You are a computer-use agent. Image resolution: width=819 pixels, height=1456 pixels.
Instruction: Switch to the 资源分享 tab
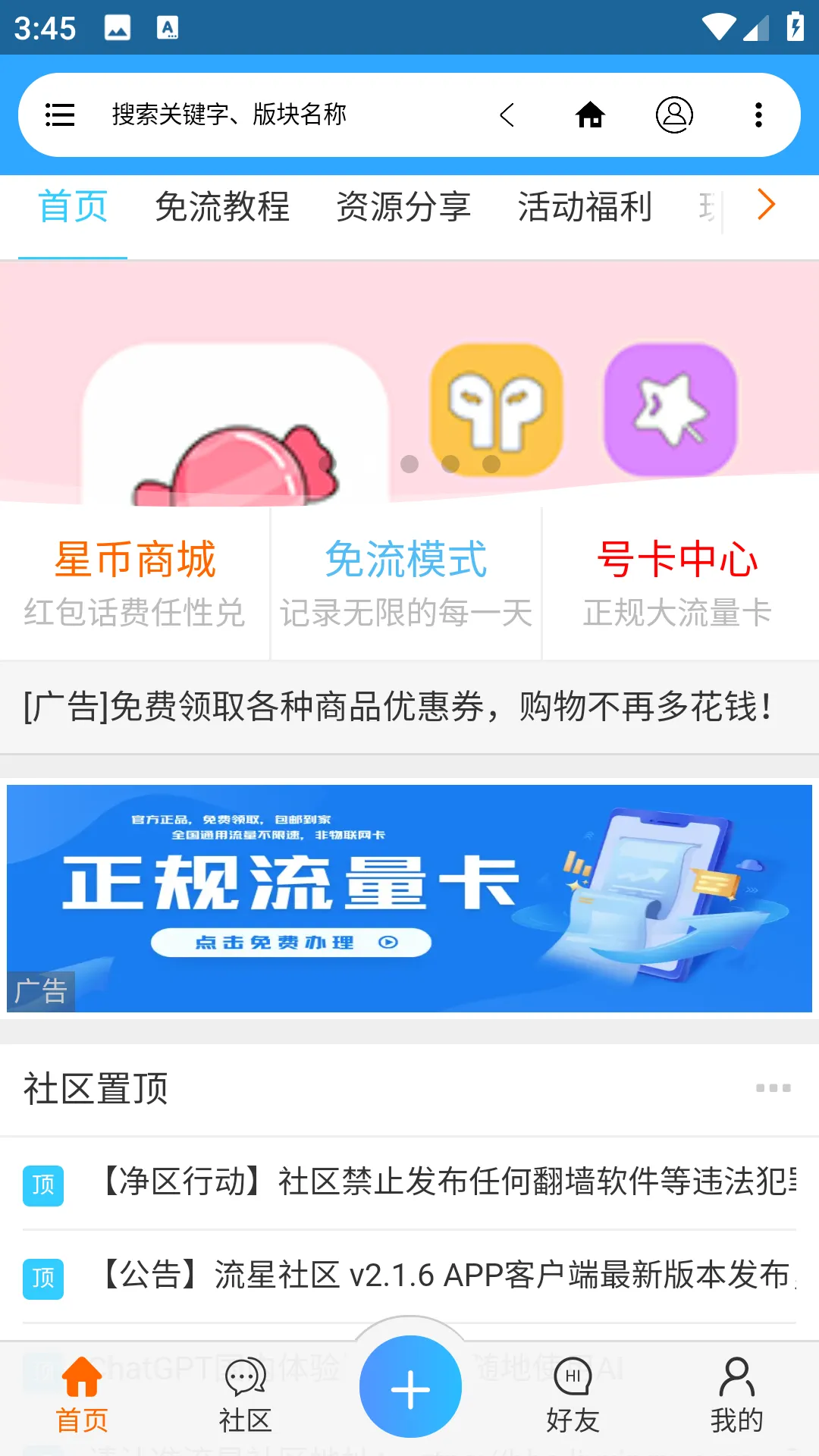(403, 207)
